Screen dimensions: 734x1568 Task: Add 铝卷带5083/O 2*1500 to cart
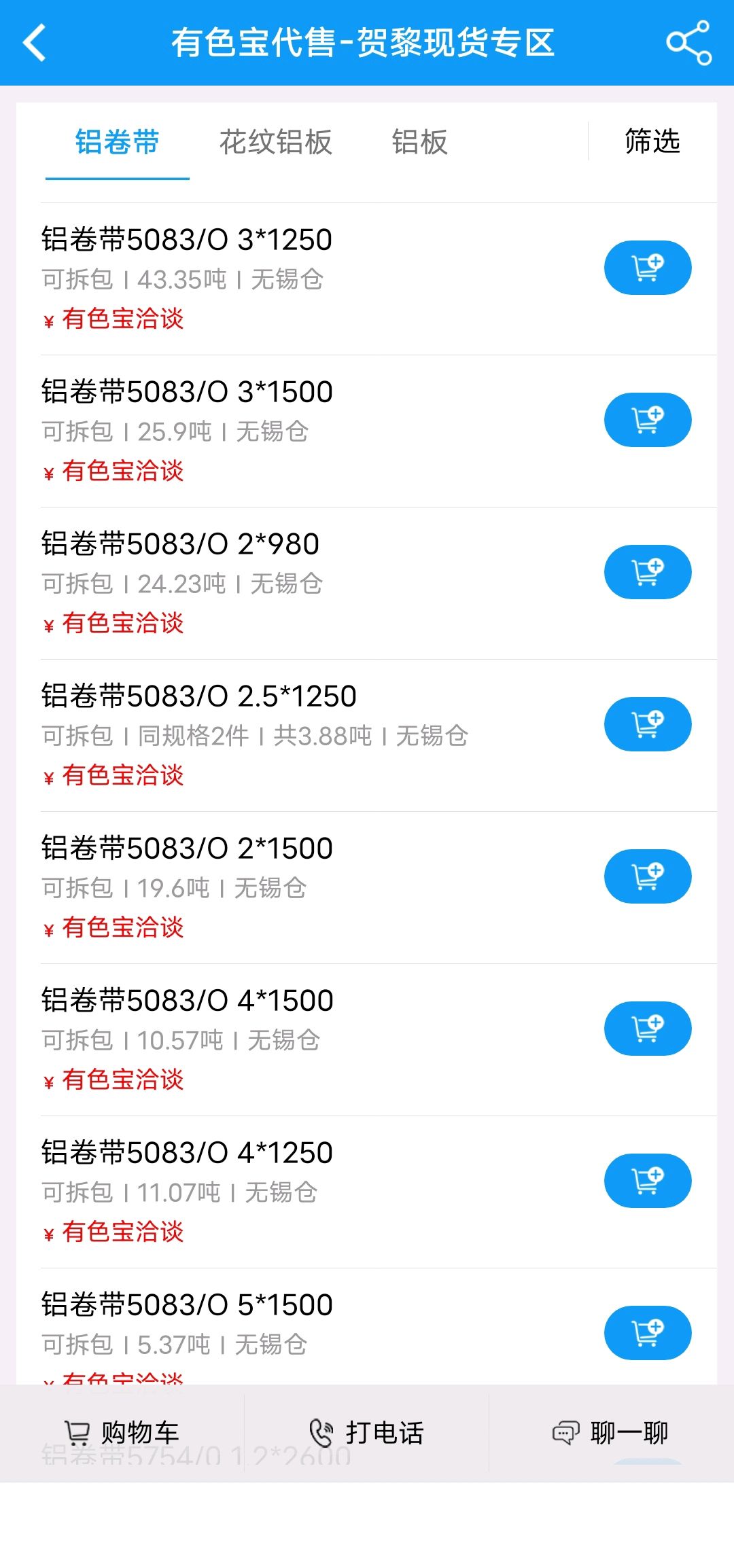pyautogui.click(x=648, y=876)
